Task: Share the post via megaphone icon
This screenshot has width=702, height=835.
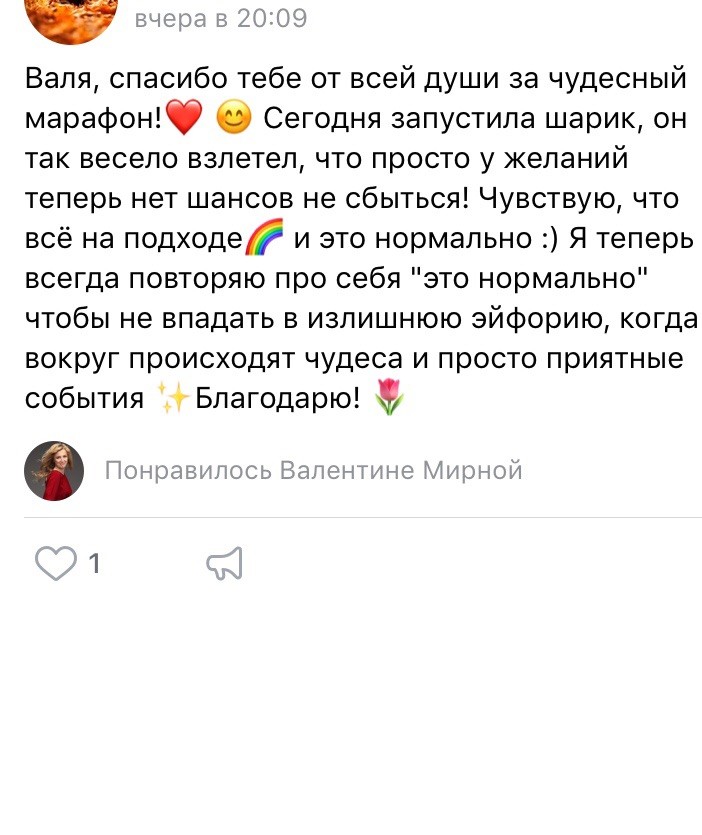Action: [224, 565]
